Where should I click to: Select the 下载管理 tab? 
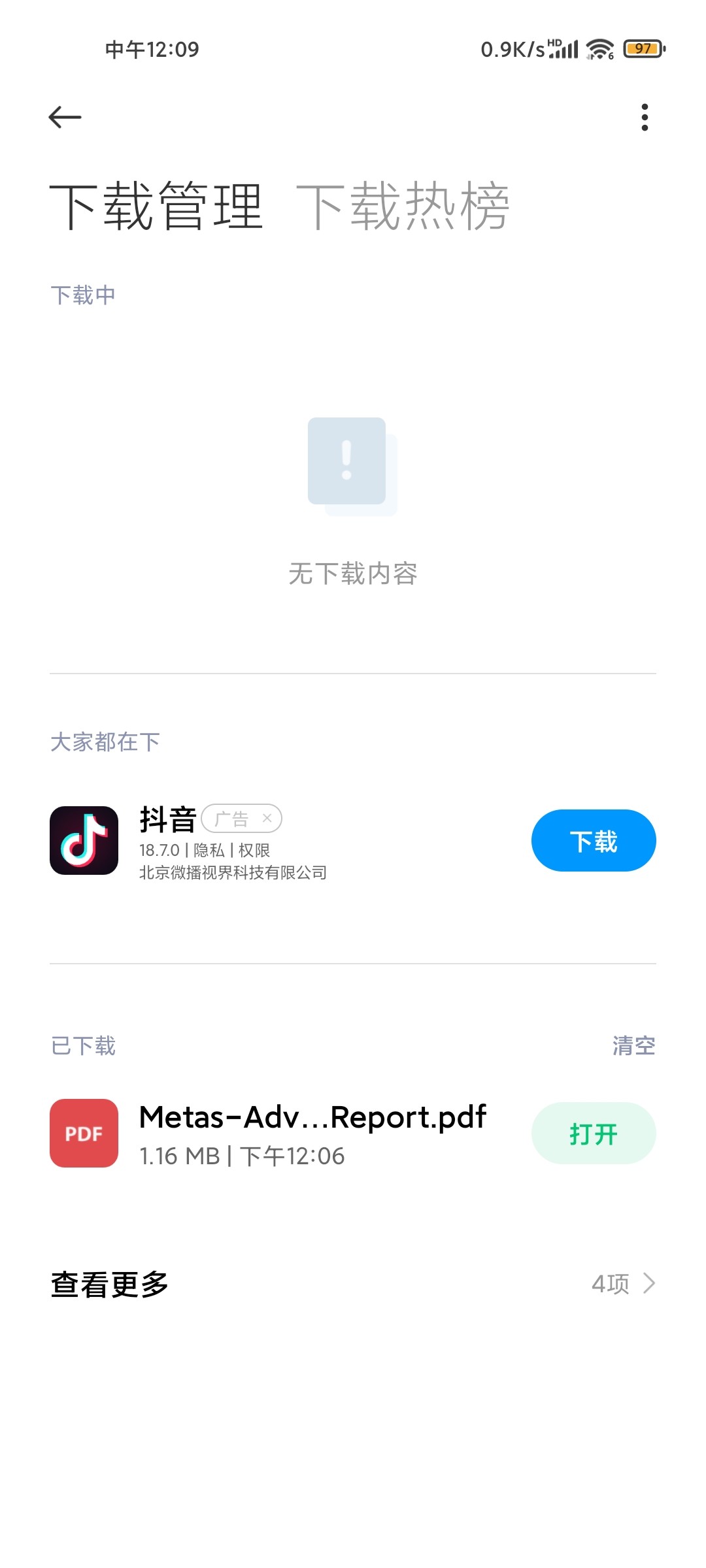[x=156, y=206]
